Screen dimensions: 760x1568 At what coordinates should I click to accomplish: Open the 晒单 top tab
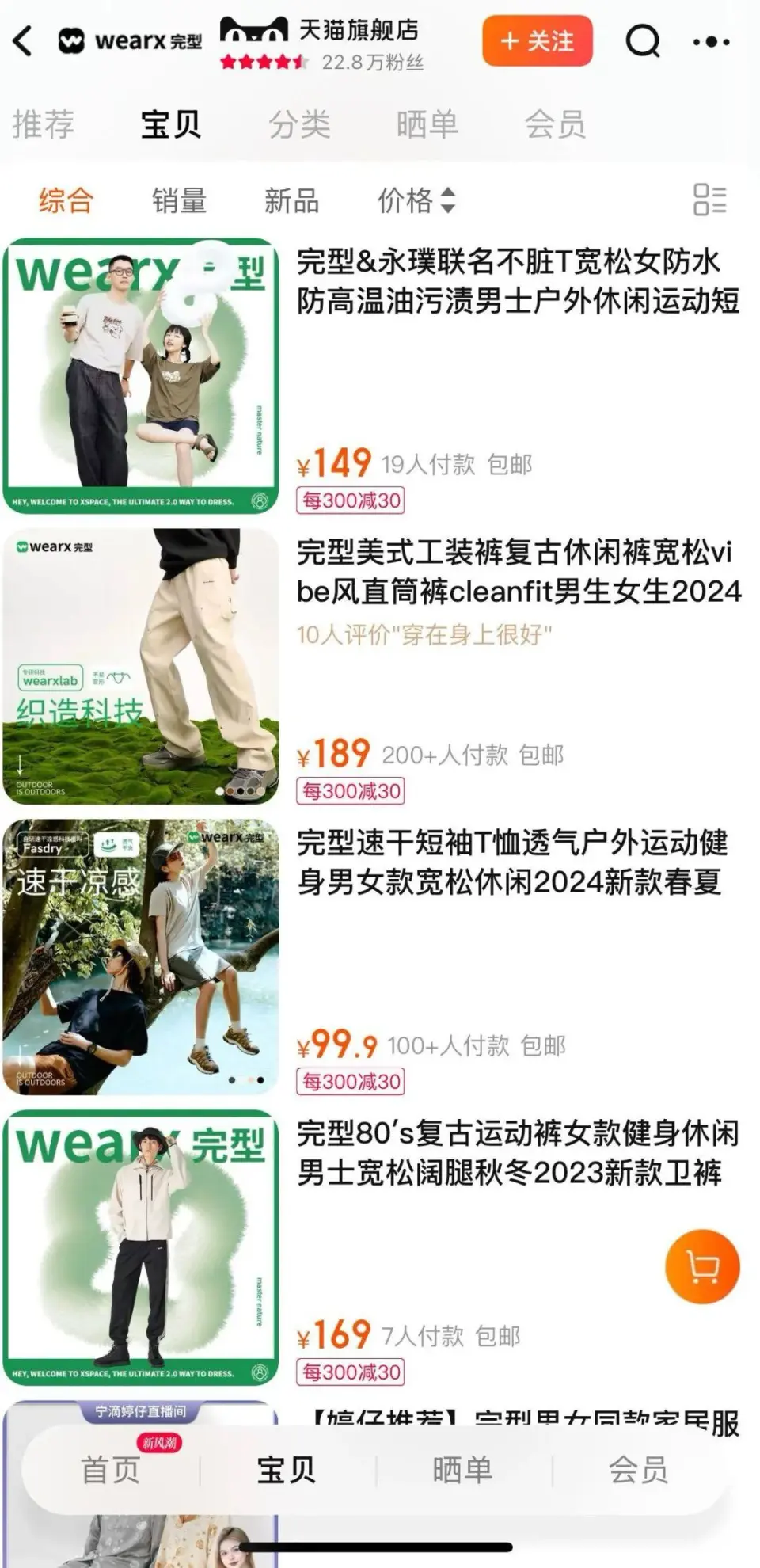pyautogui.click(x=427, y=125)
